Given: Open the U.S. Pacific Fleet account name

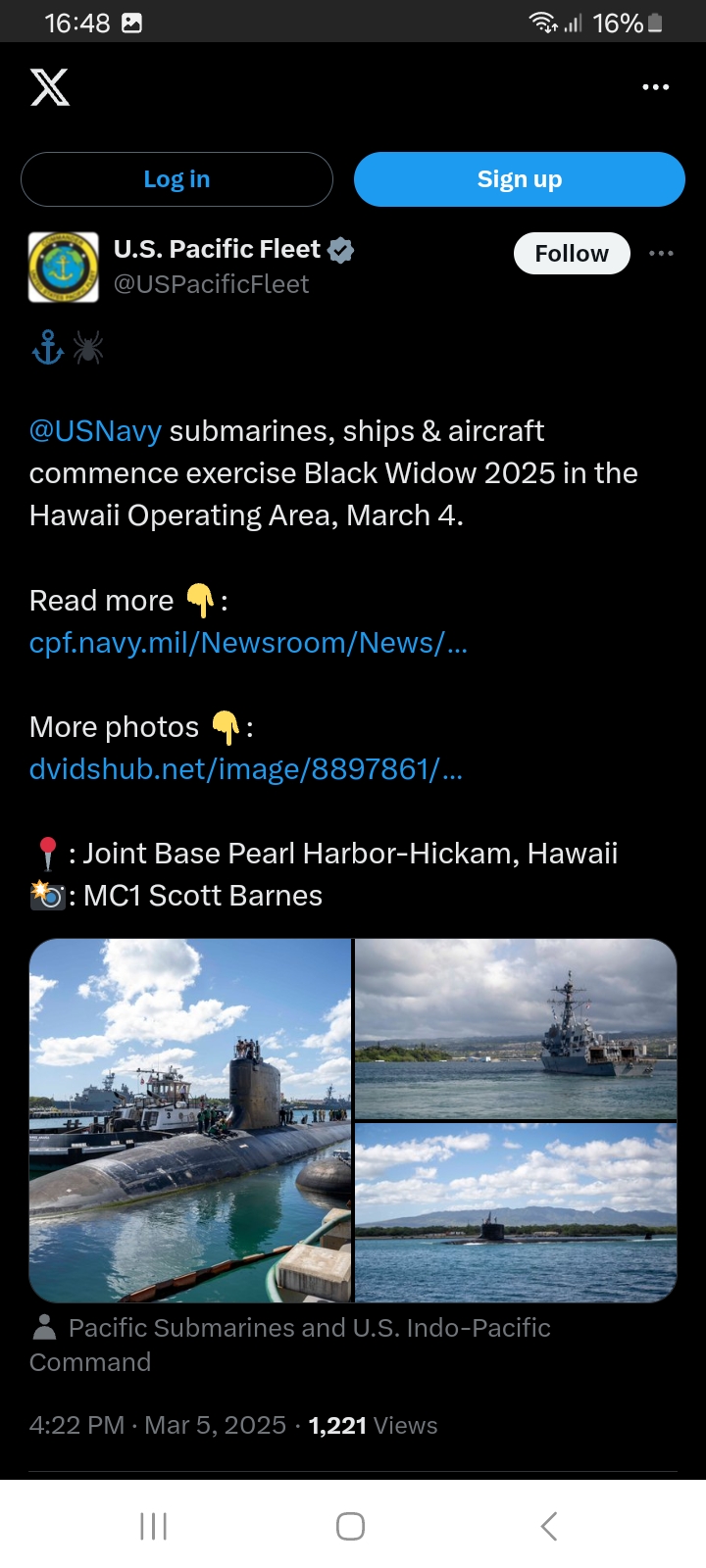Looking at the screenshot, I should coord(217,250).
